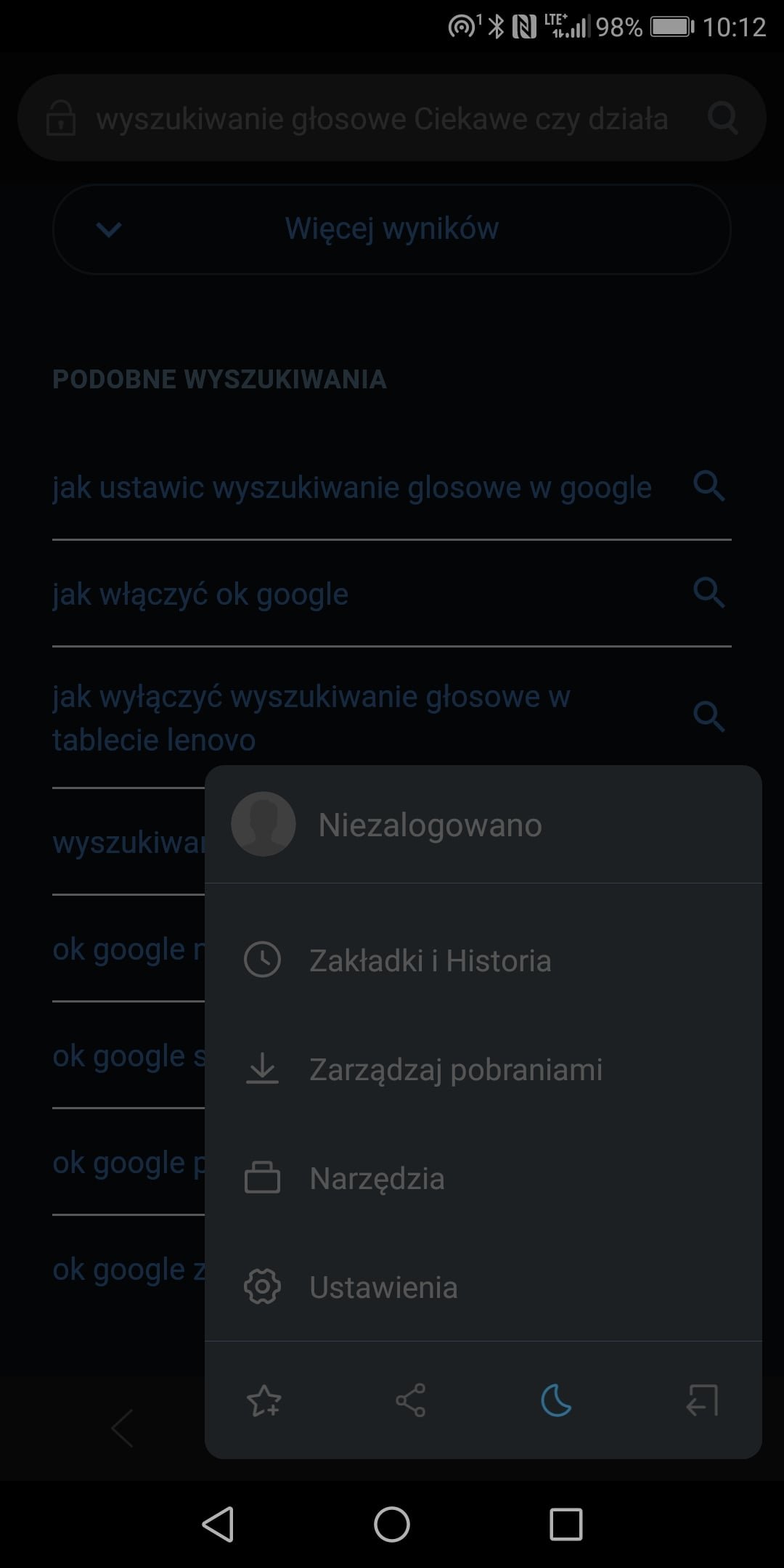Expand Więcej wyników
This screenshot has height=1568, width=784.
pyautogui.click(x=392, y=229)
